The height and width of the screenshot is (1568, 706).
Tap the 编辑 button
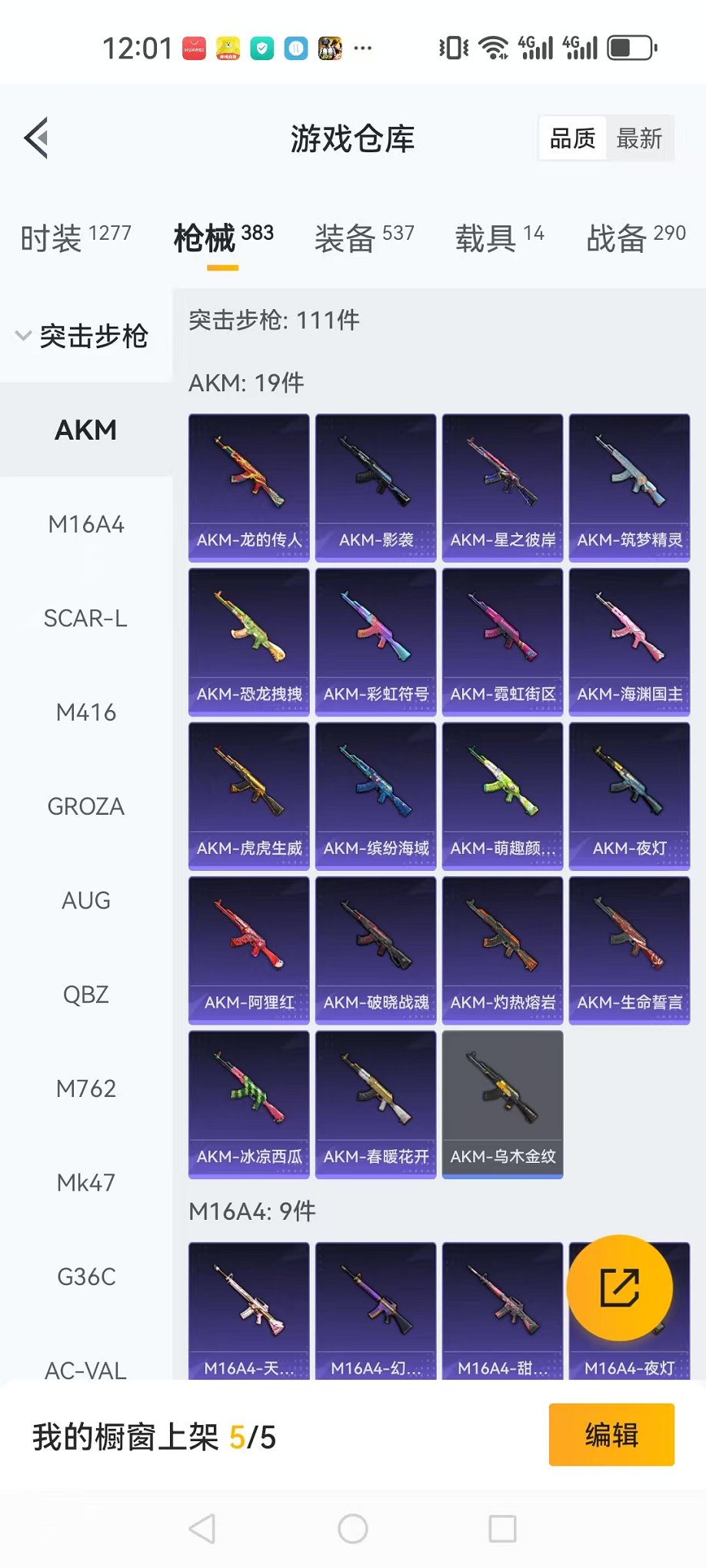click(611, 1435)
